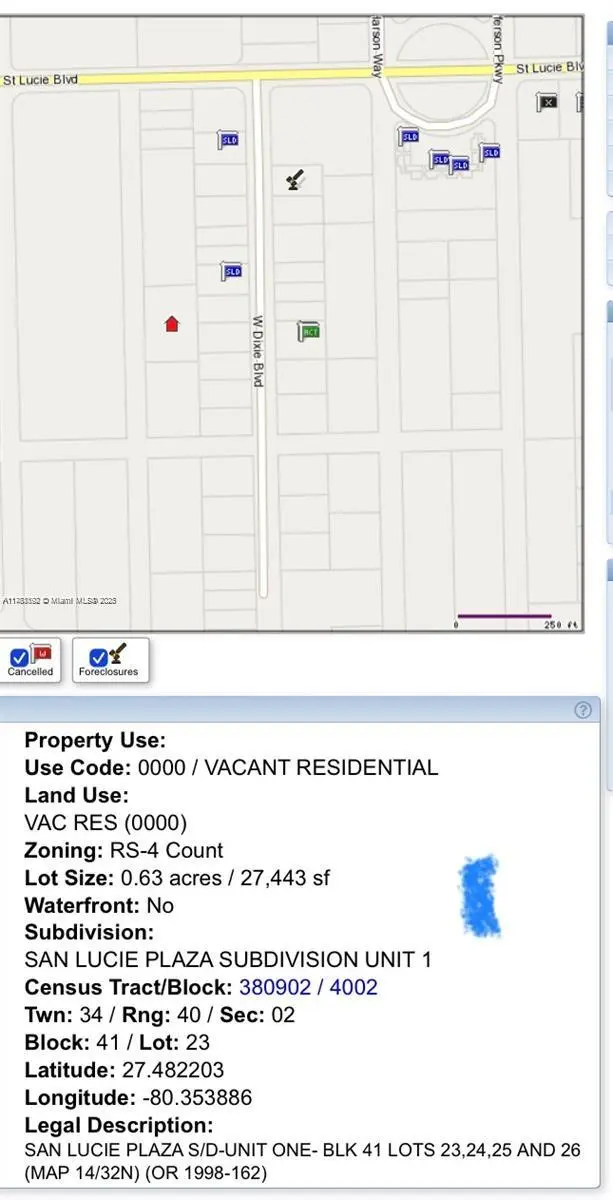Tap the green ACT listing marker
This screenshot has width=613, height=1200.
tap(310, 330)
